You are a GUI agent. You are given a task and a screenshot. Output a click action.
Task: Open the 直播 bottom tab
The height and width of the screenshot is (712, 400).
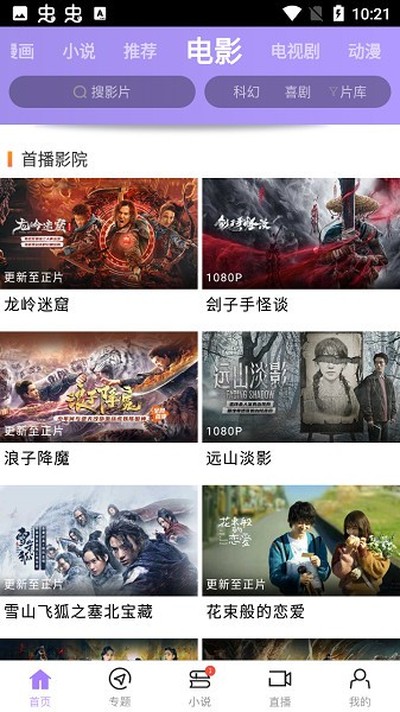coord(280,687)
